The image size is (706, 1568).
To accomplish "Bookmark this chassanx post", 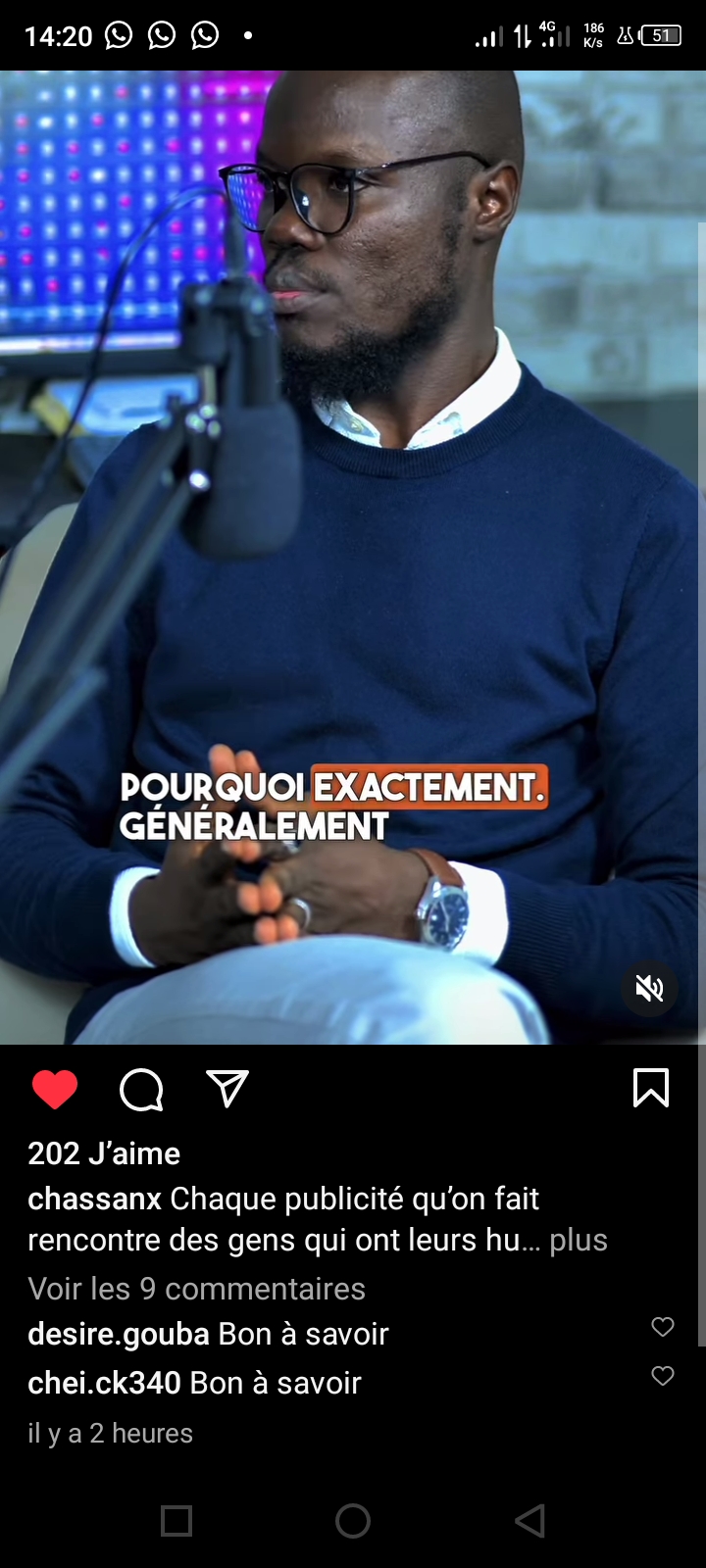I will [x=651, y=1089].
